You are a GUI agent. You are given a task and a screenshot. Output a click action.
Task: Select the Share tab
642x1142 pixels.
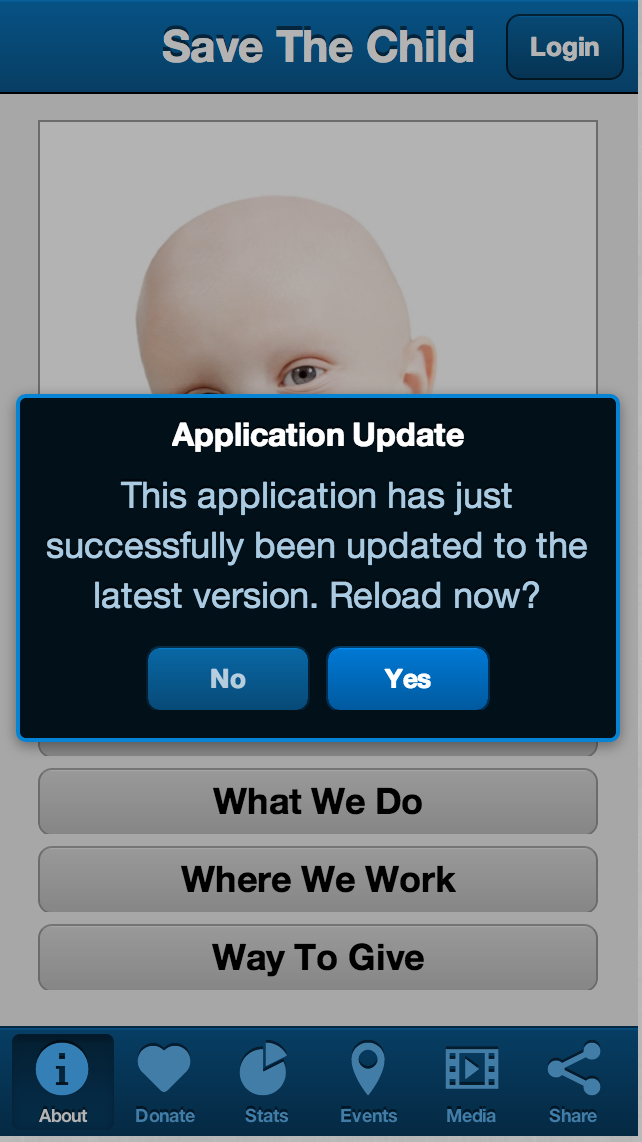[x=573, y=1082]
